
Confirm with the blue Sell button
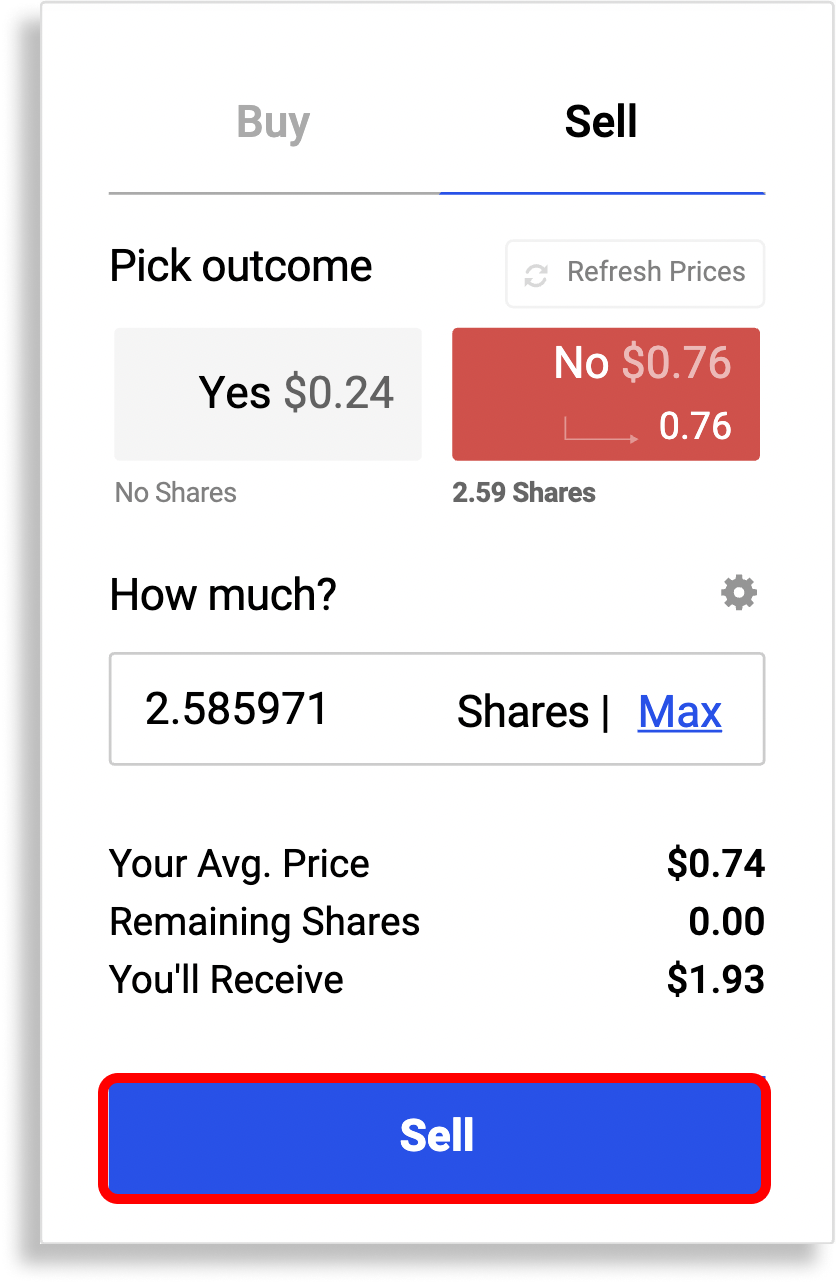tap(436, 1136)
